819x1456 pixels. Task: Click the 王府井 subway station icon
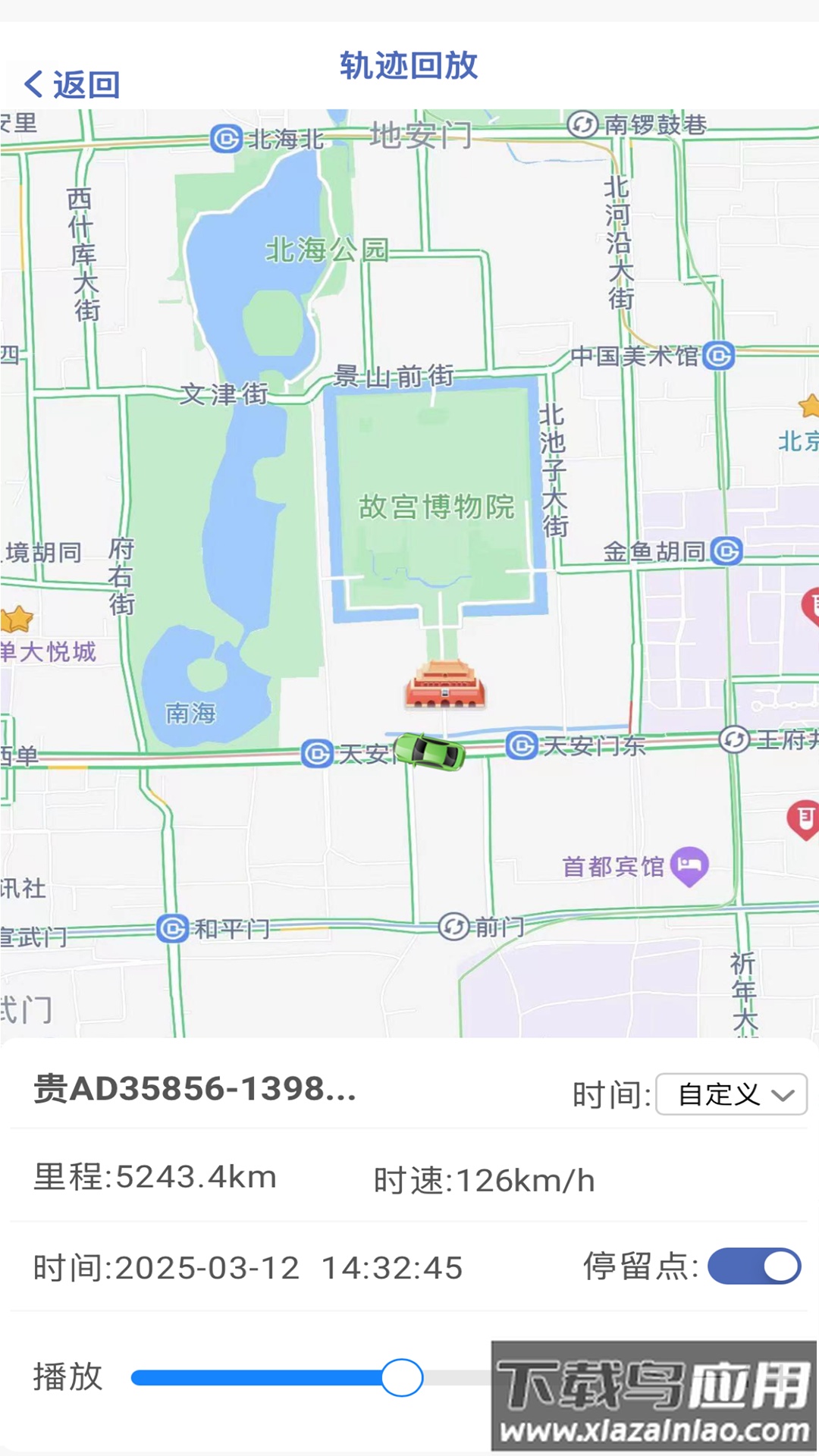coord(733,739)
